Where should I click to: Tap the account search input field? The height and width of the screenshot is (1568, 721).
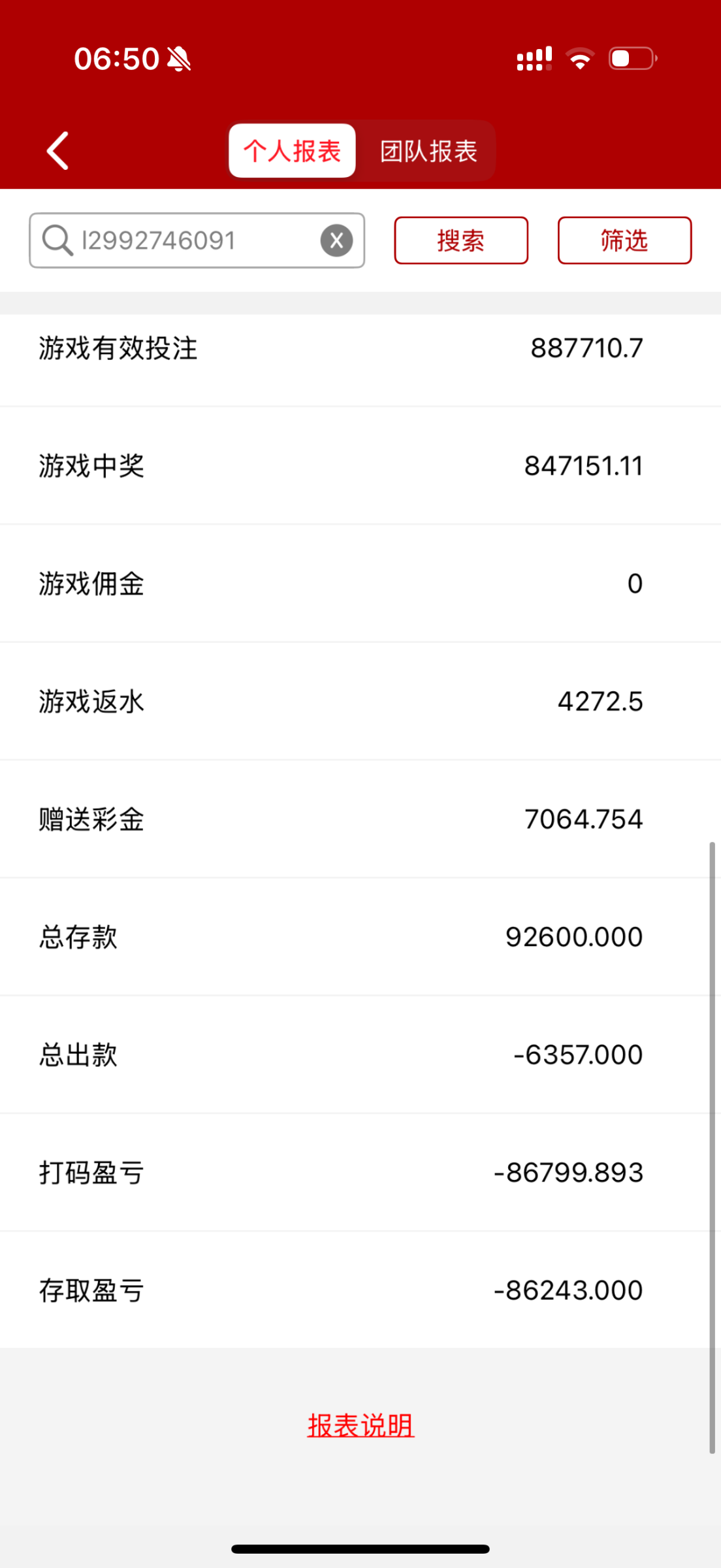coord(197,240)
